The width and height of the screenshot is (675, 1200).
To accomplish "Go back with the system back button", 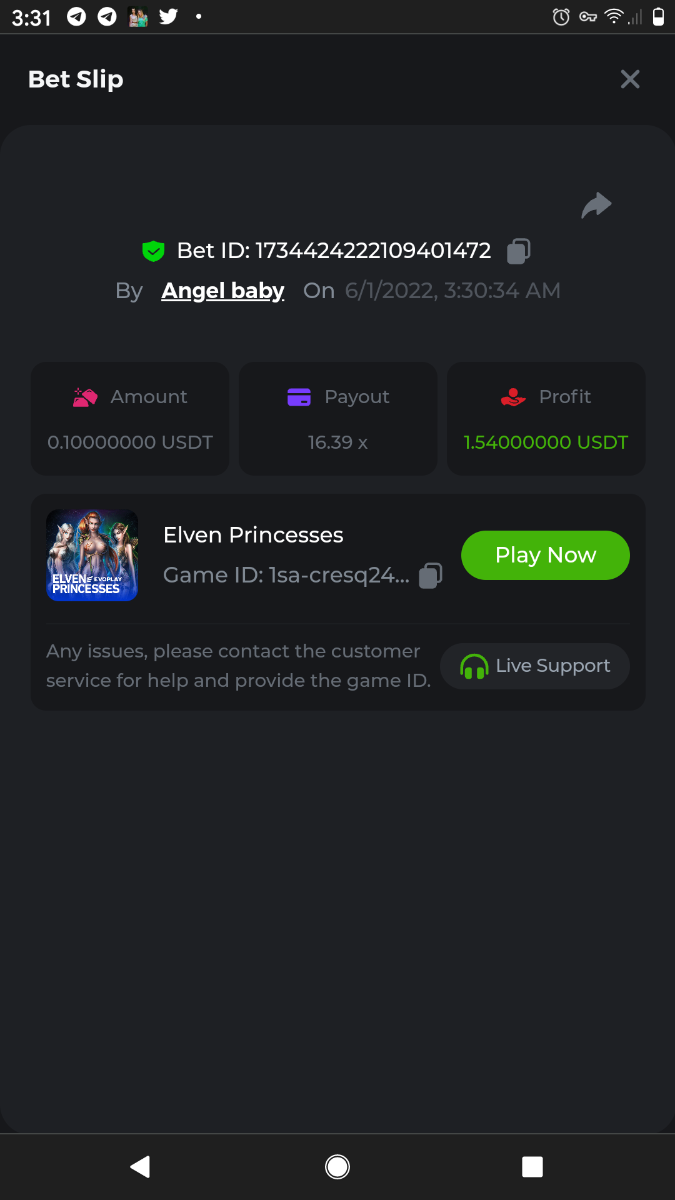I will tap(140, 1166).
